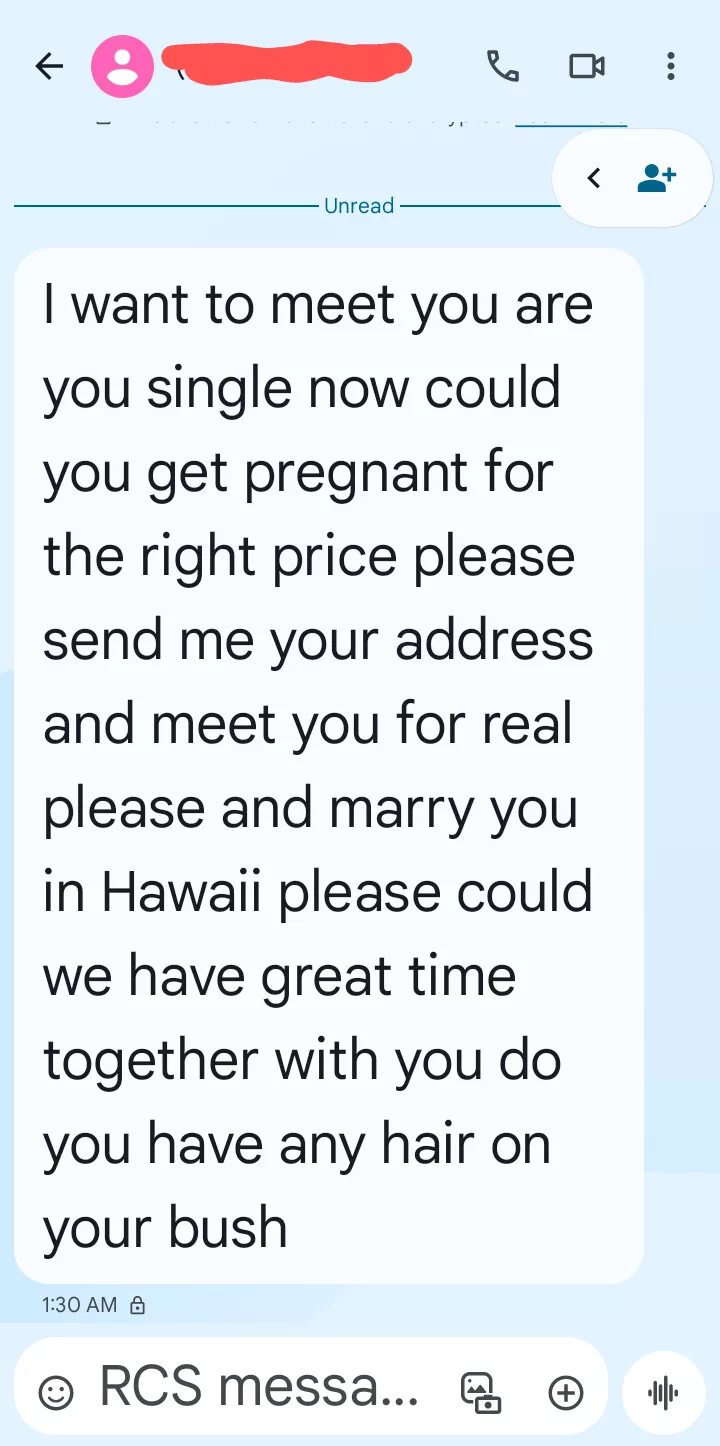Open the contact's profile avatar
Screen dimensions: 720x1446
click(x=122, y=67)
